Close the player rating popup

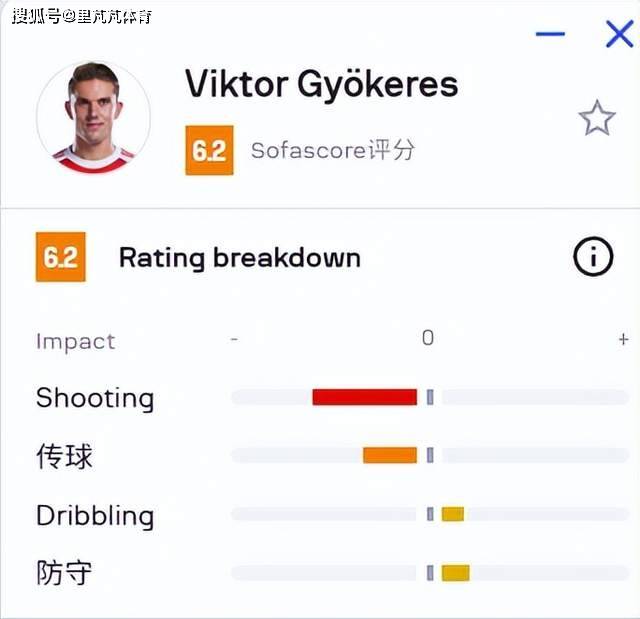(619, 35)
